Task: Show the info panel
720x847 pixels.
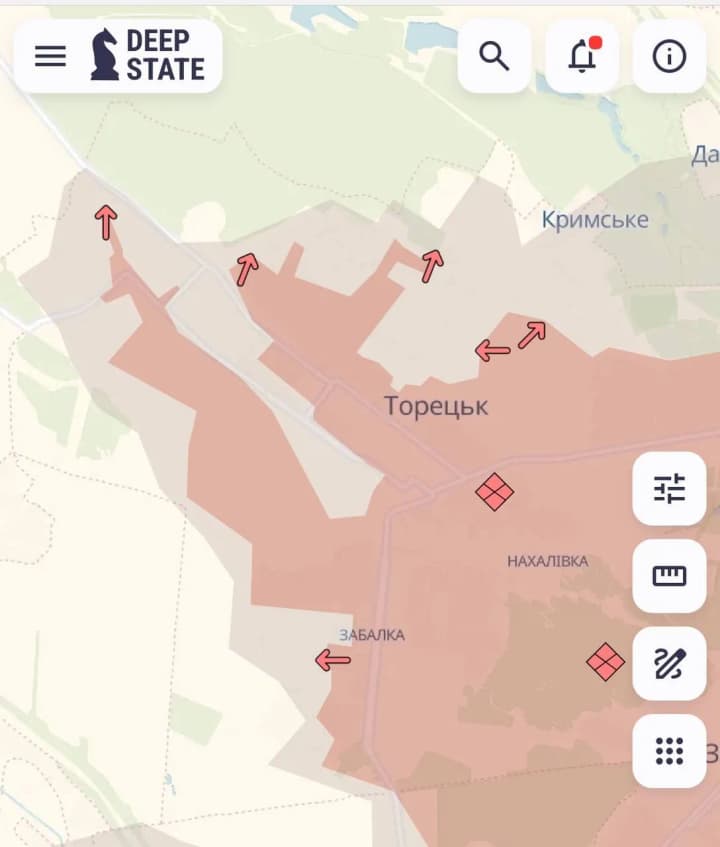Action: (x=669, y=56)
